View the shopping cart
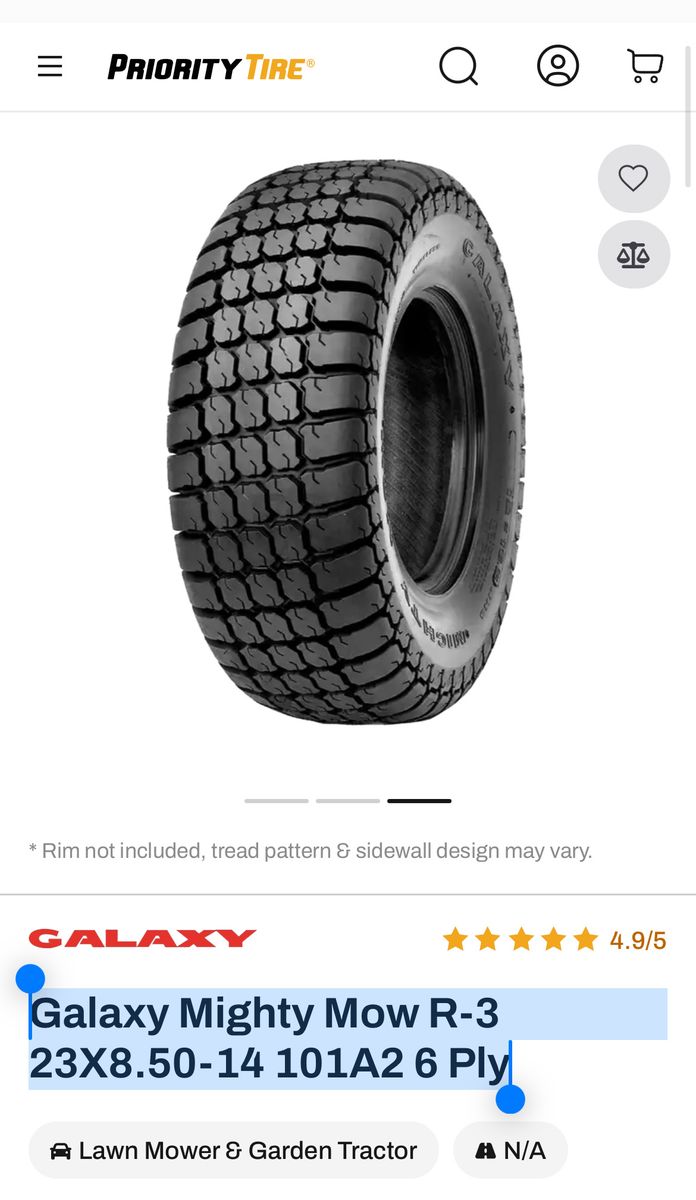This screenshot has height=1200, width=696. [x=645, y=67]
